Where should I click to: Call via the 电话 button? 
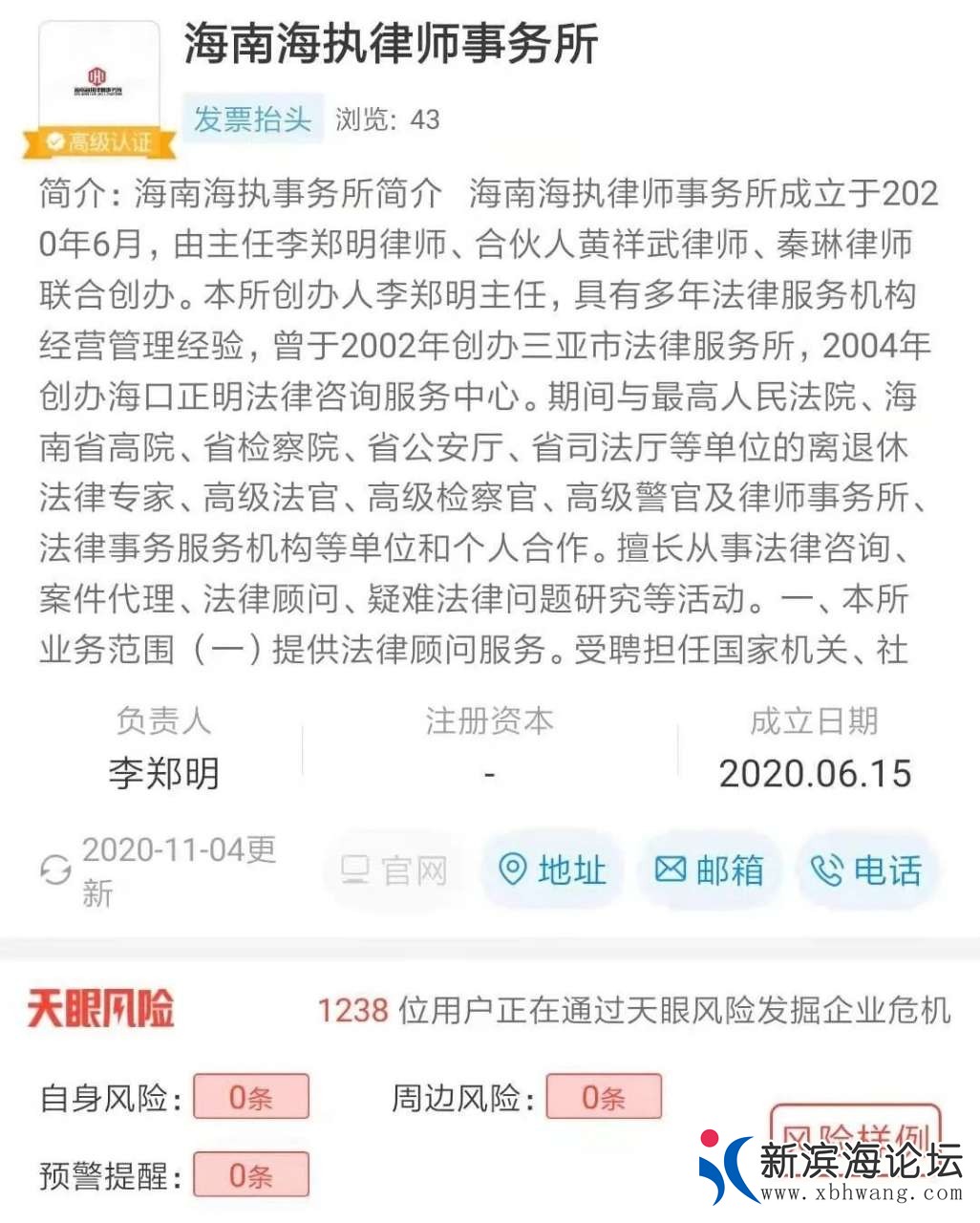(x=866, y=869)
